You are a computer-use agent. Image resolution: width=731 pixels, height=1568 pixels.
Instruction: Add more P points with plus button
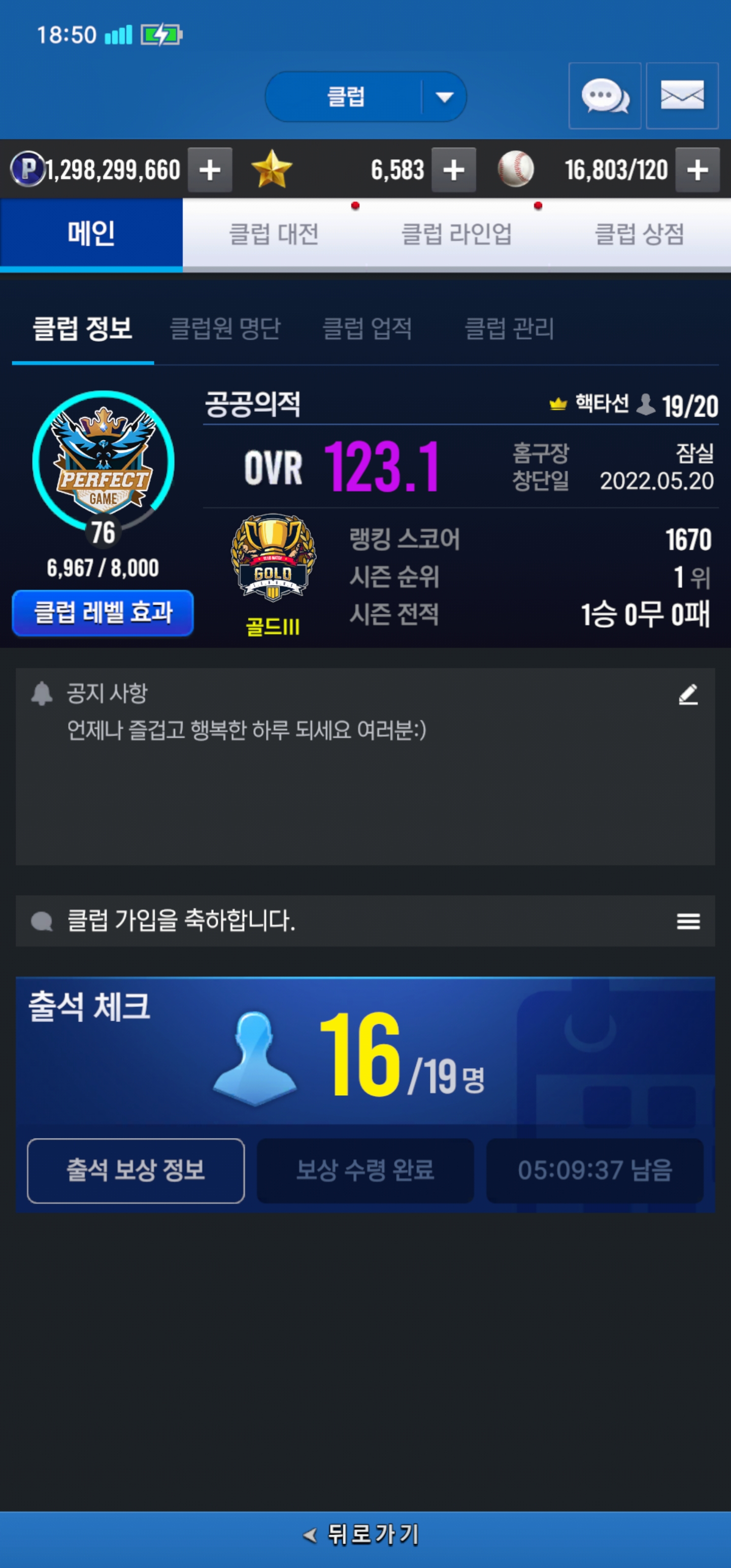210,170
